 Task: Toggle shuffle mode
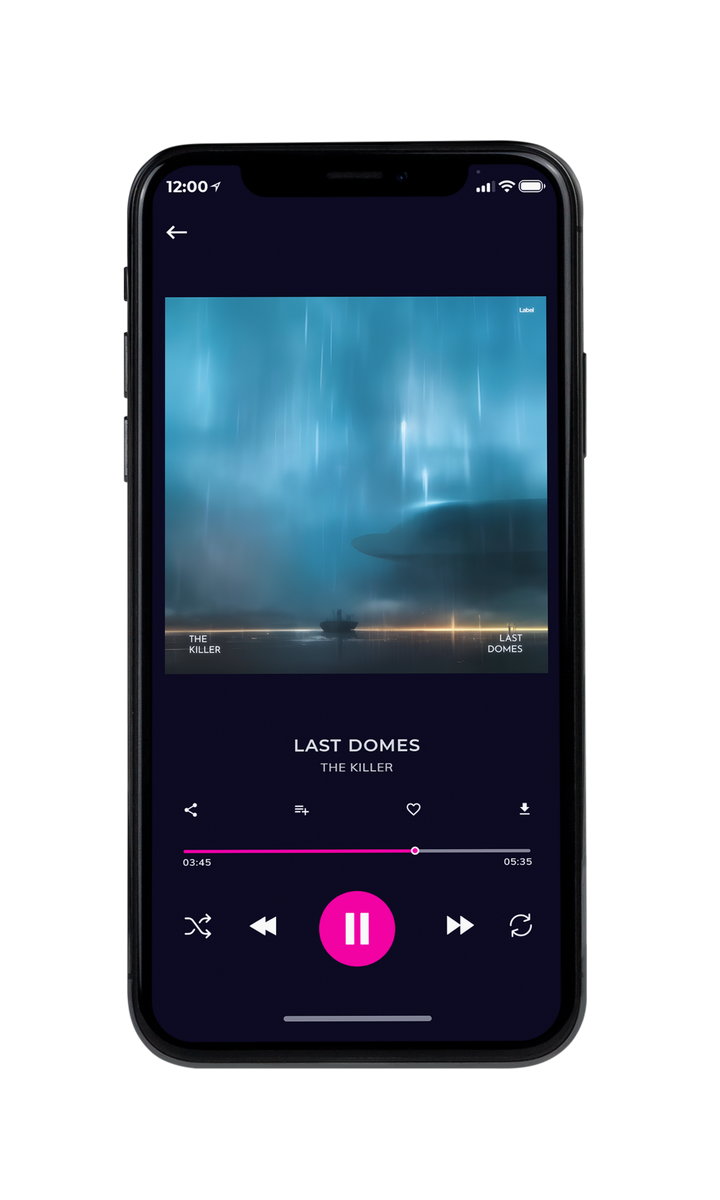(198, 926)
